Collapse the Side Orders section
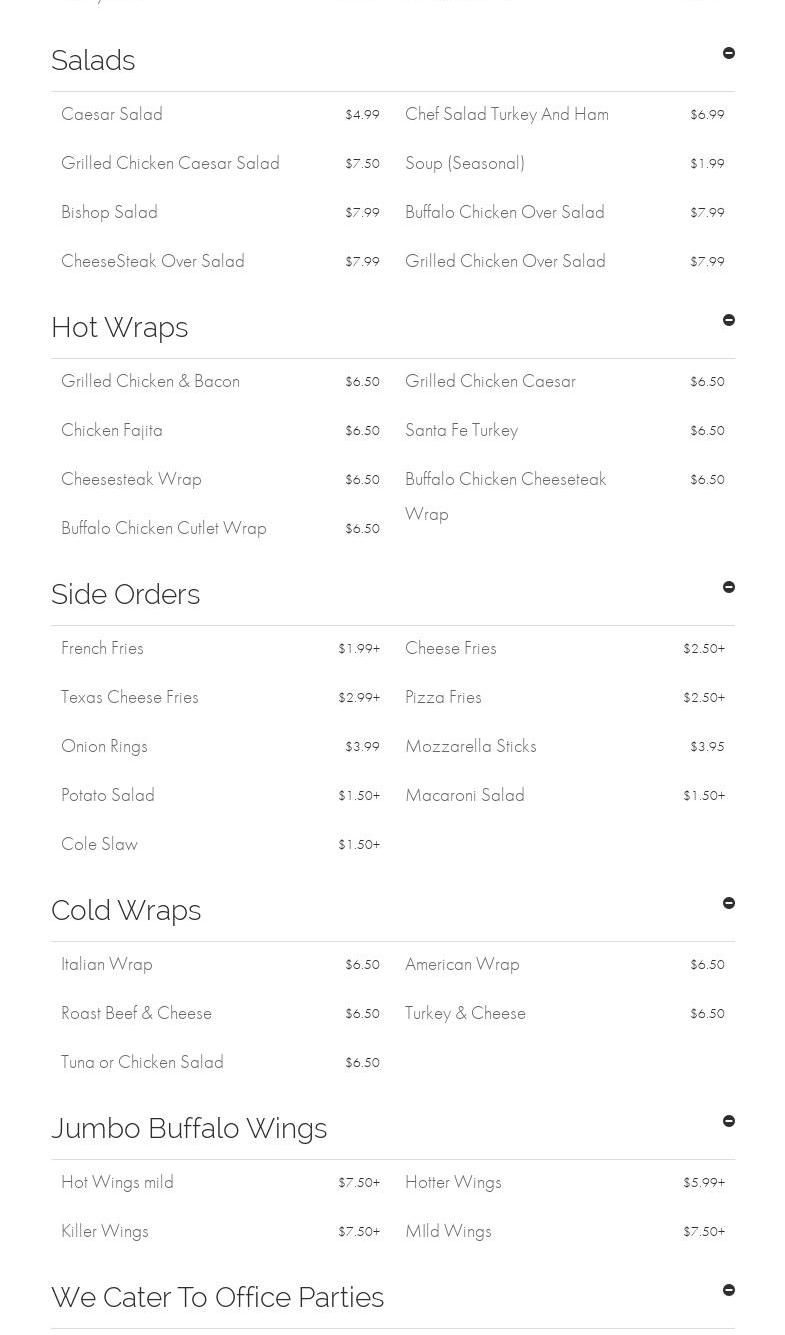This screenshot has height=1335, width=785. pyautogui.click(x=728, y=587)
